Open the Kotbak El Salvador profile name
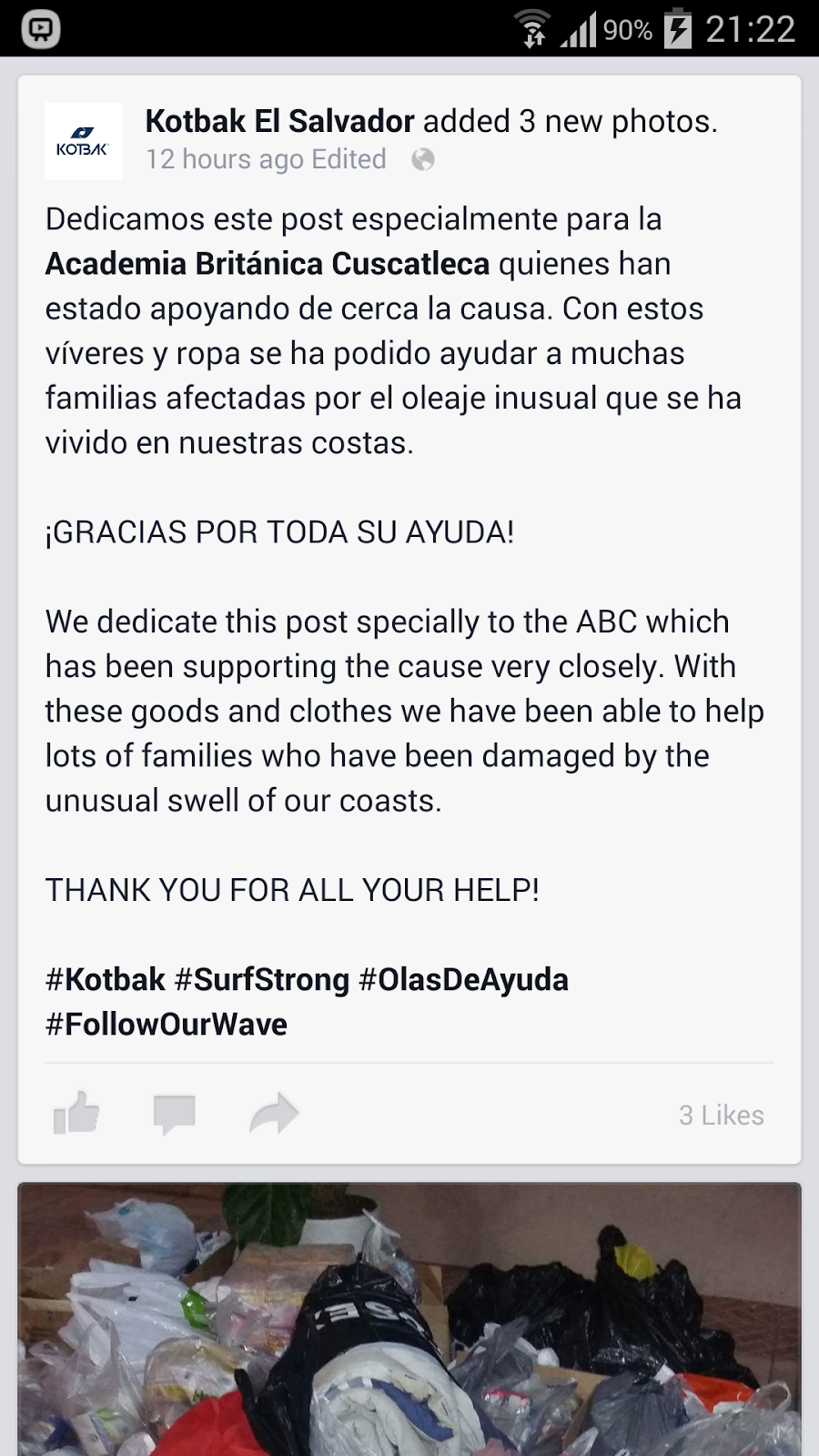 coord(280,121)
